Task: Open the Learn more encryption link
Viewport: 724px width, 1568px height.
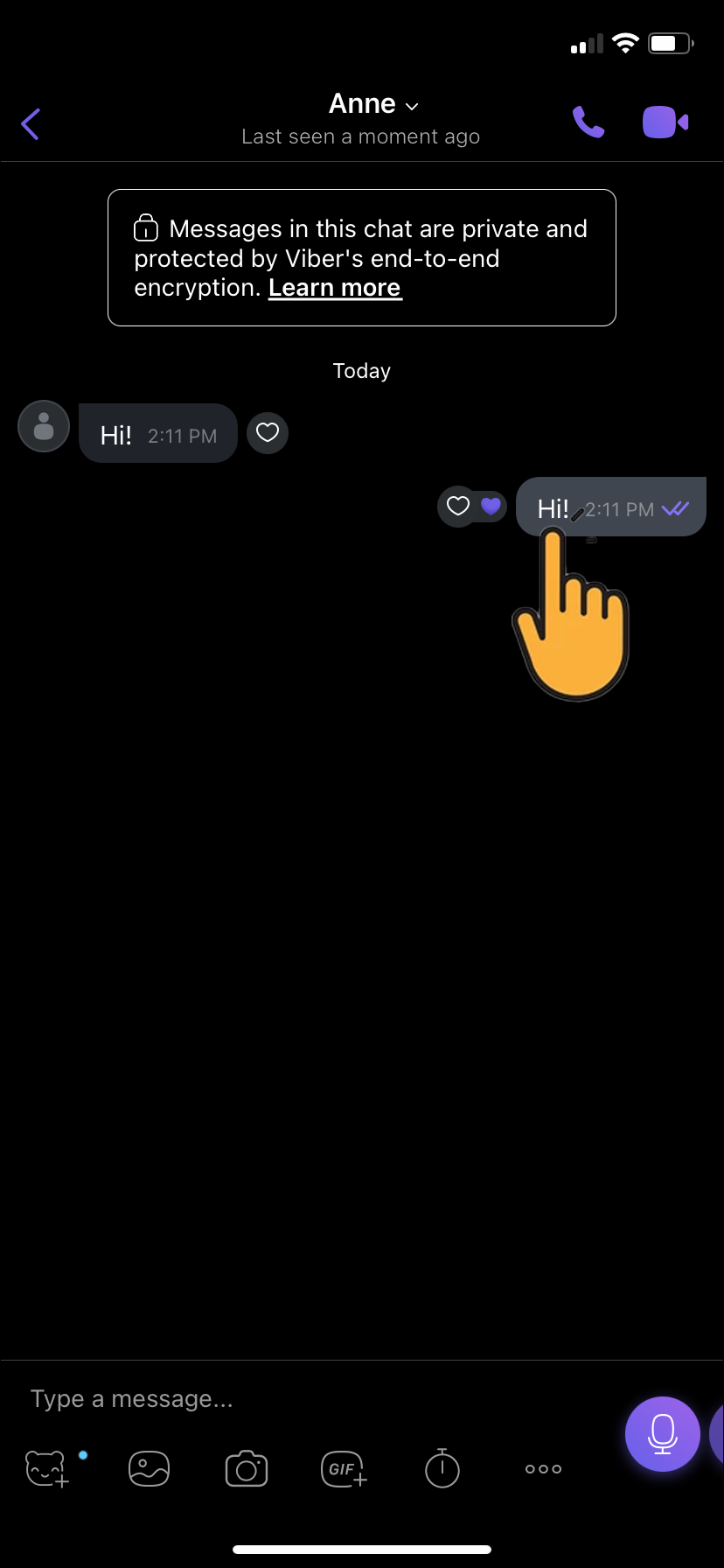Action: click(x=335, y=288)
